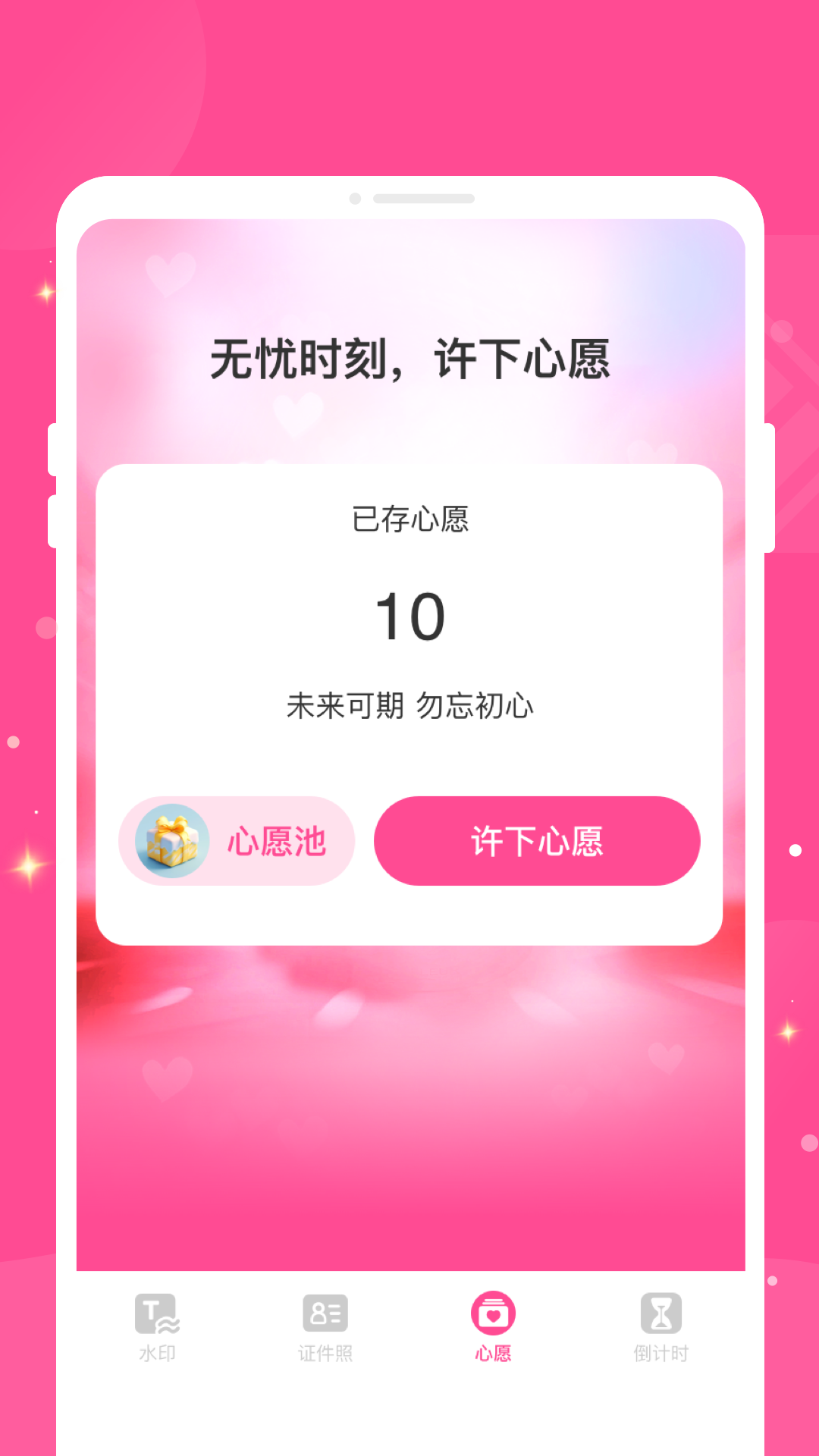
Task: Open the 倒计时 hourglass icon
Action: pyautogui.click(x=661, y=1323)
